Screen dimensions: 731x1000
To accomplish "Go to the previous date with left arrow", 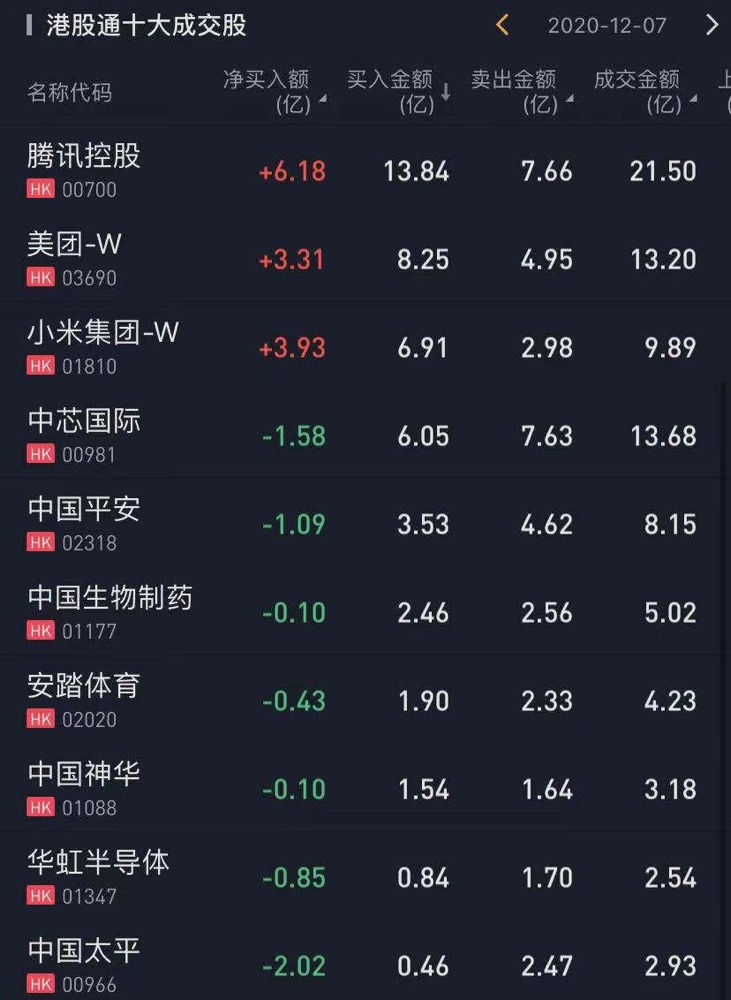I will tap(502, 25).
